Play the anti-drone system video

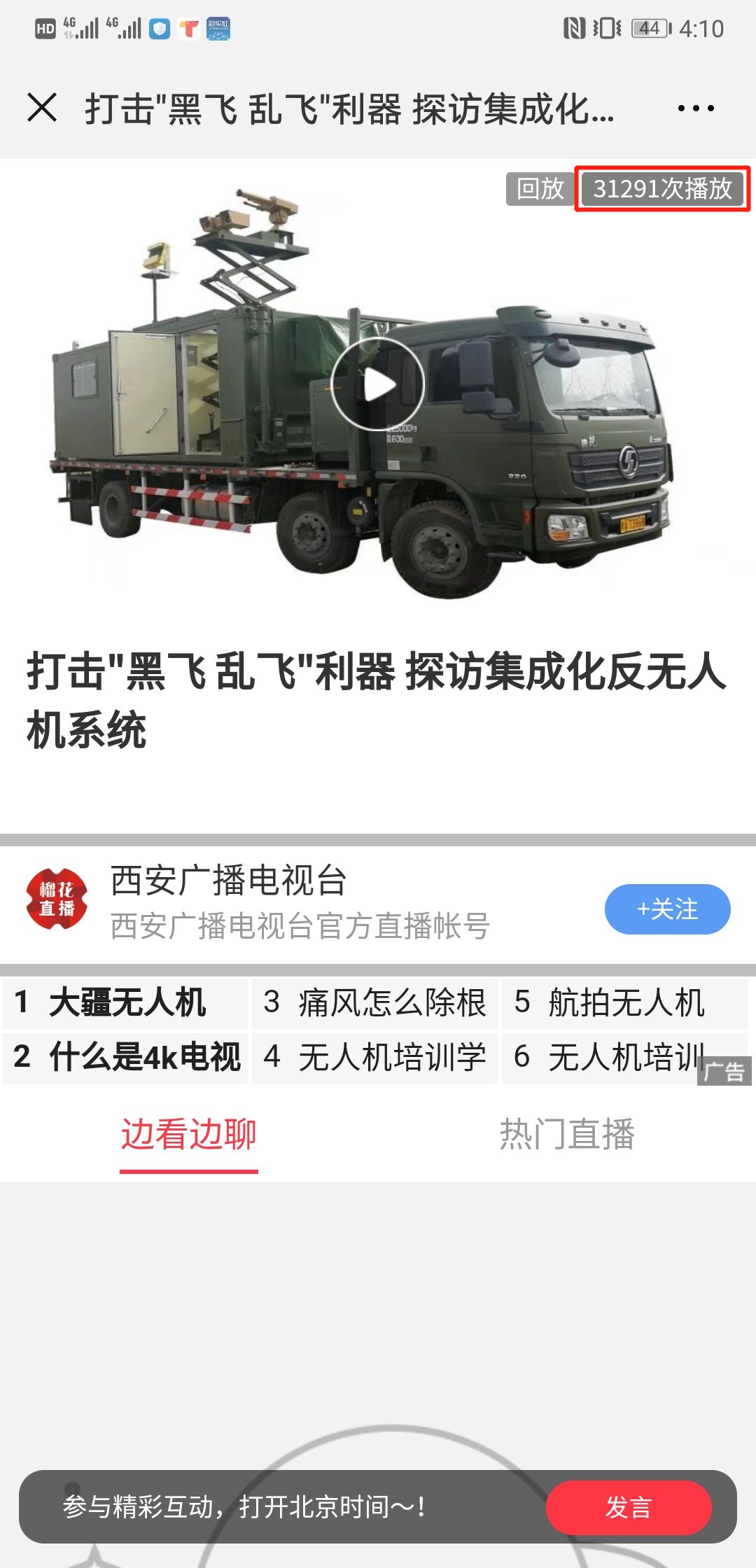click(377, 384)
